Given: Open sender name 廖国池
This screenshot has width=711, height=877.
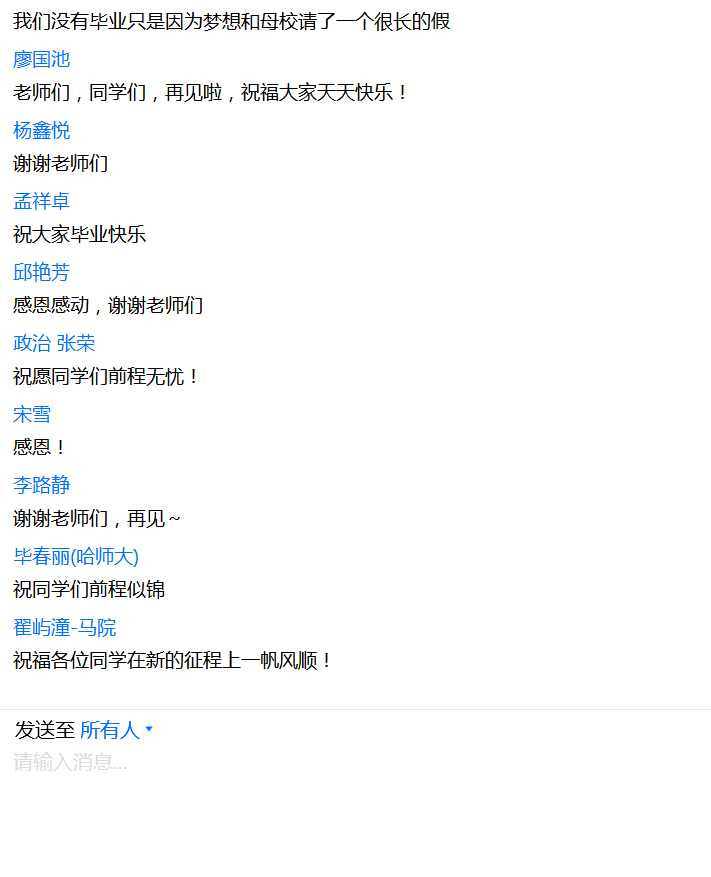Looking at the screenshot, I should point(41,59).
